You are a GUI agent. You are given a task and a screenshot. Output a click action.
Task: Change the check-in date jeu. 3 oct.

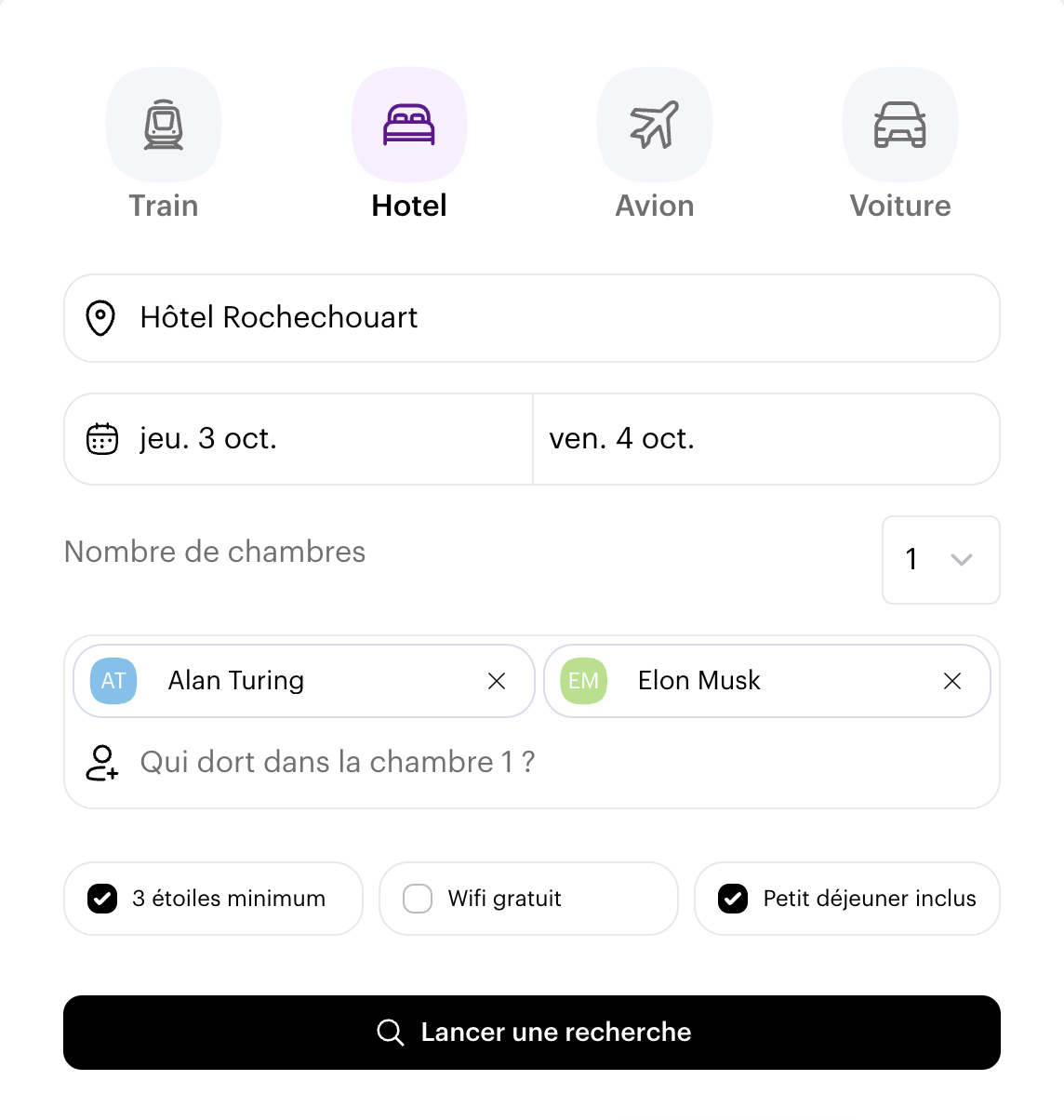[x=298, y=439]
